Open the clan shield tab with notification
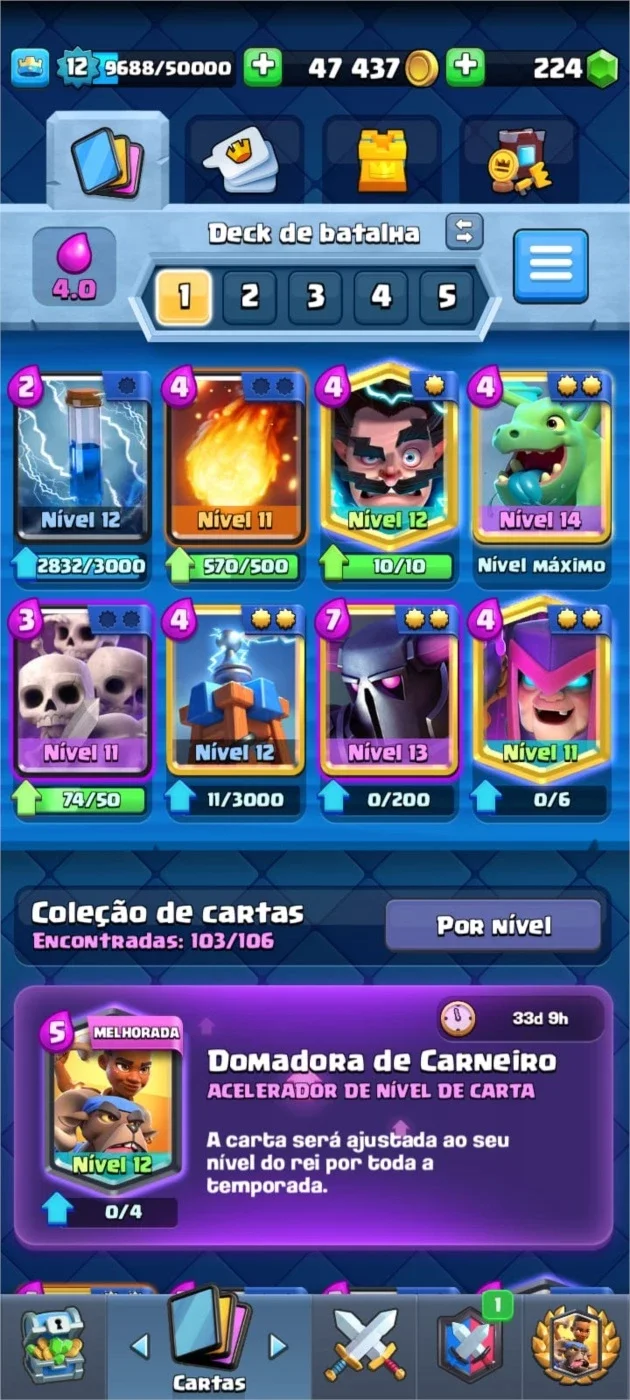 pos(470,1346)
